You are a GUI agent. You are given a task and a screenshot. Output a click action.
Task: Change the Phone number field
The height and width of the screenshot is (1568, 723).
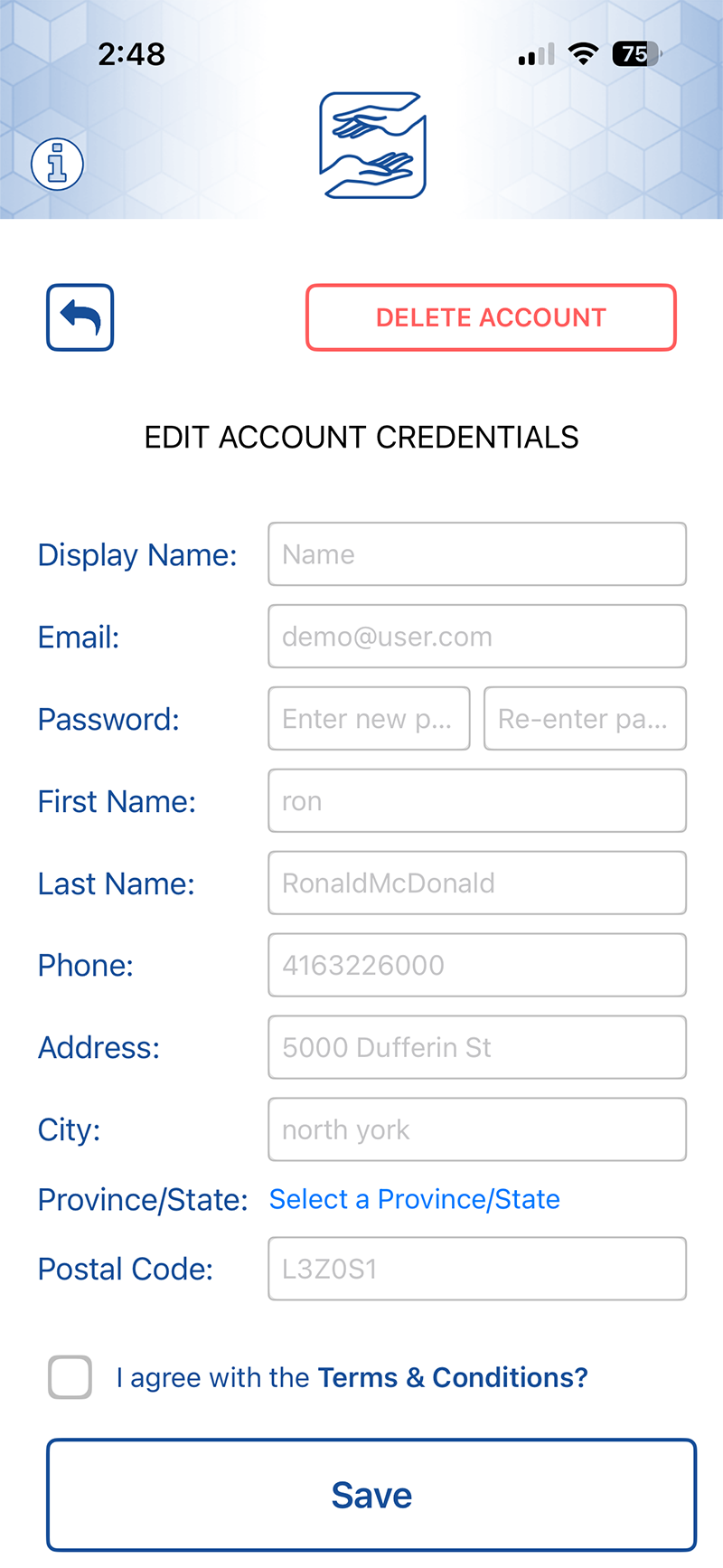click(x=477, y=965)
